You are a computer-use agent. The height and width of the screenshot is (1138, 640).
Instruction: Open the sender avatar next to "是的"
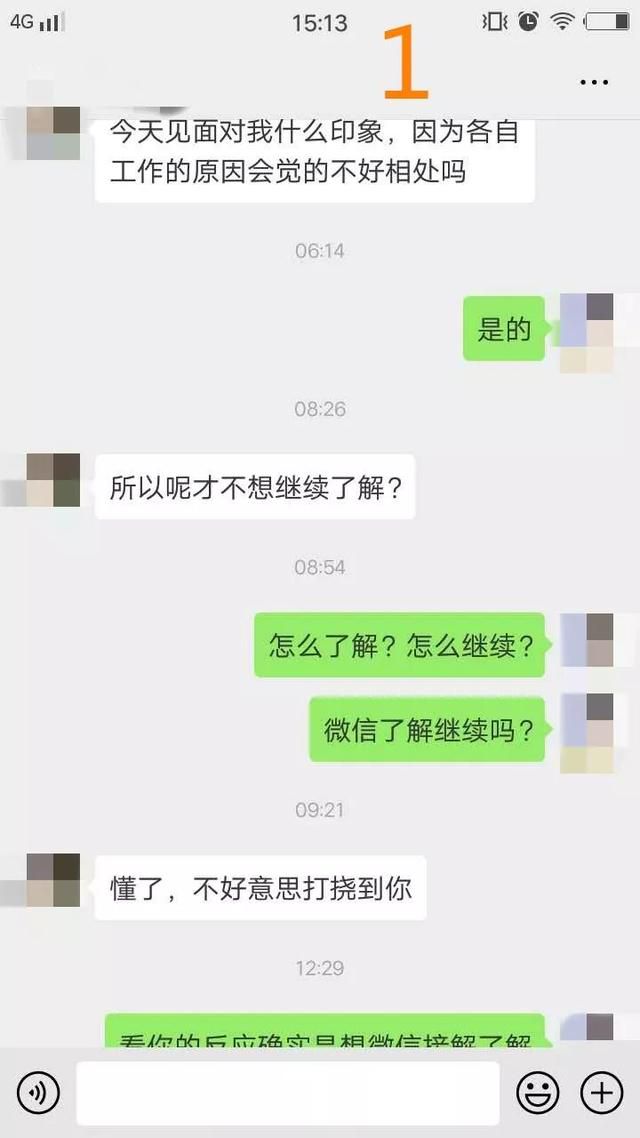[x=587, y=333]
